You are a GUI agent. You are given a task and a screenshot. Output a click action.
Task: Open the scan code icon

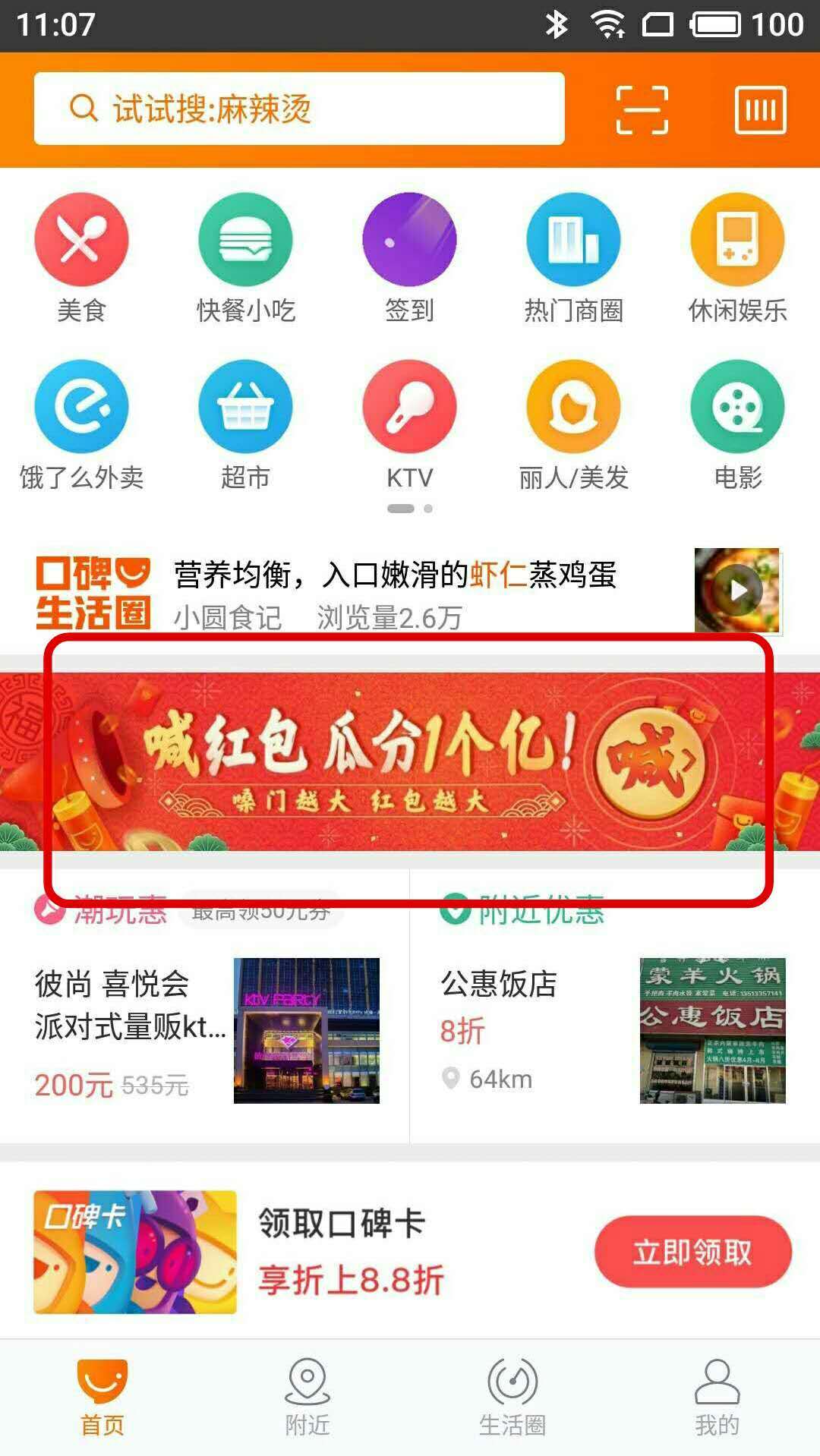(642, 109)
